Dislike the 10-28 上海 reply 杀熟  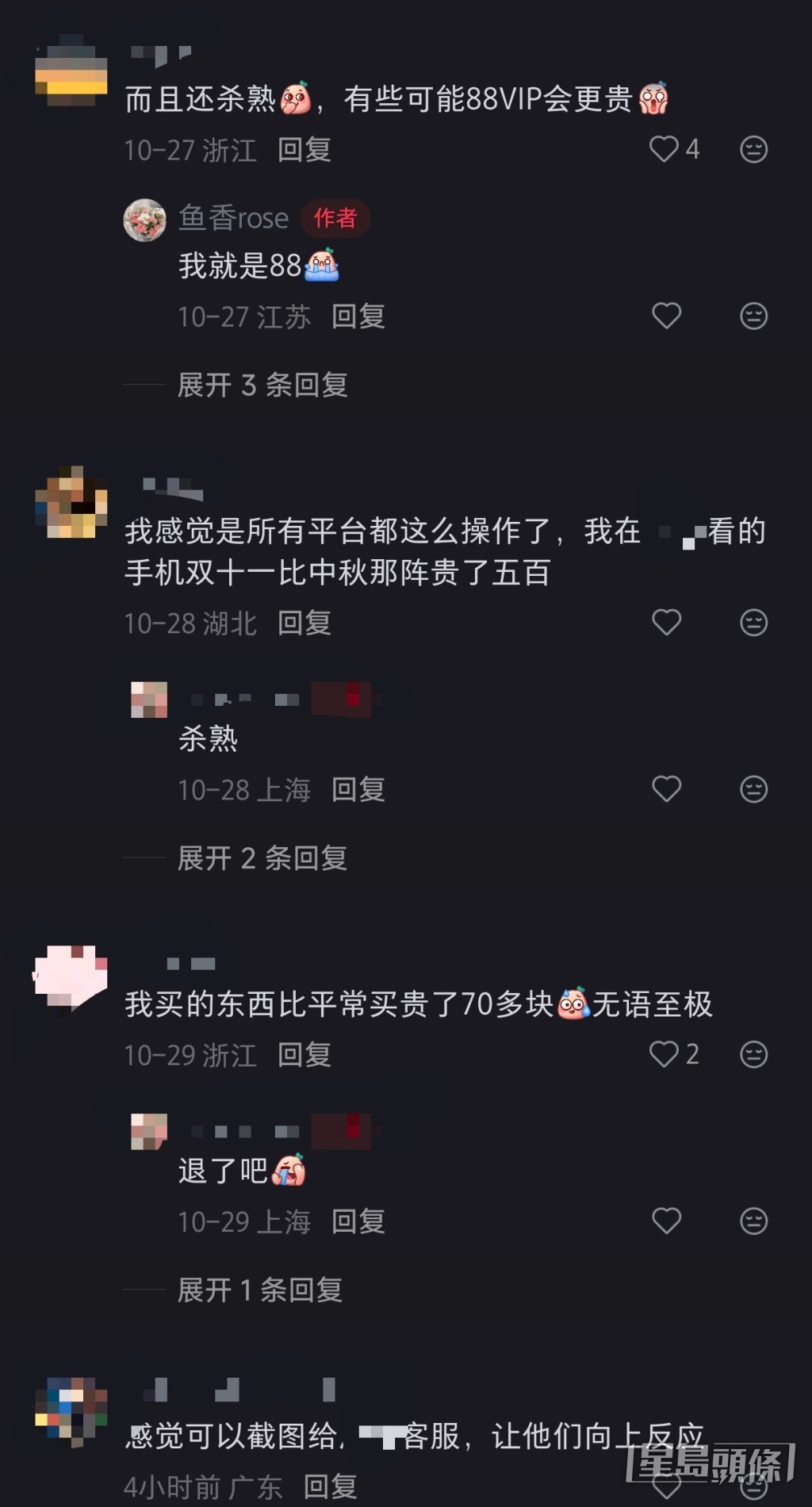pyautogui.click(x=753, y=789)
